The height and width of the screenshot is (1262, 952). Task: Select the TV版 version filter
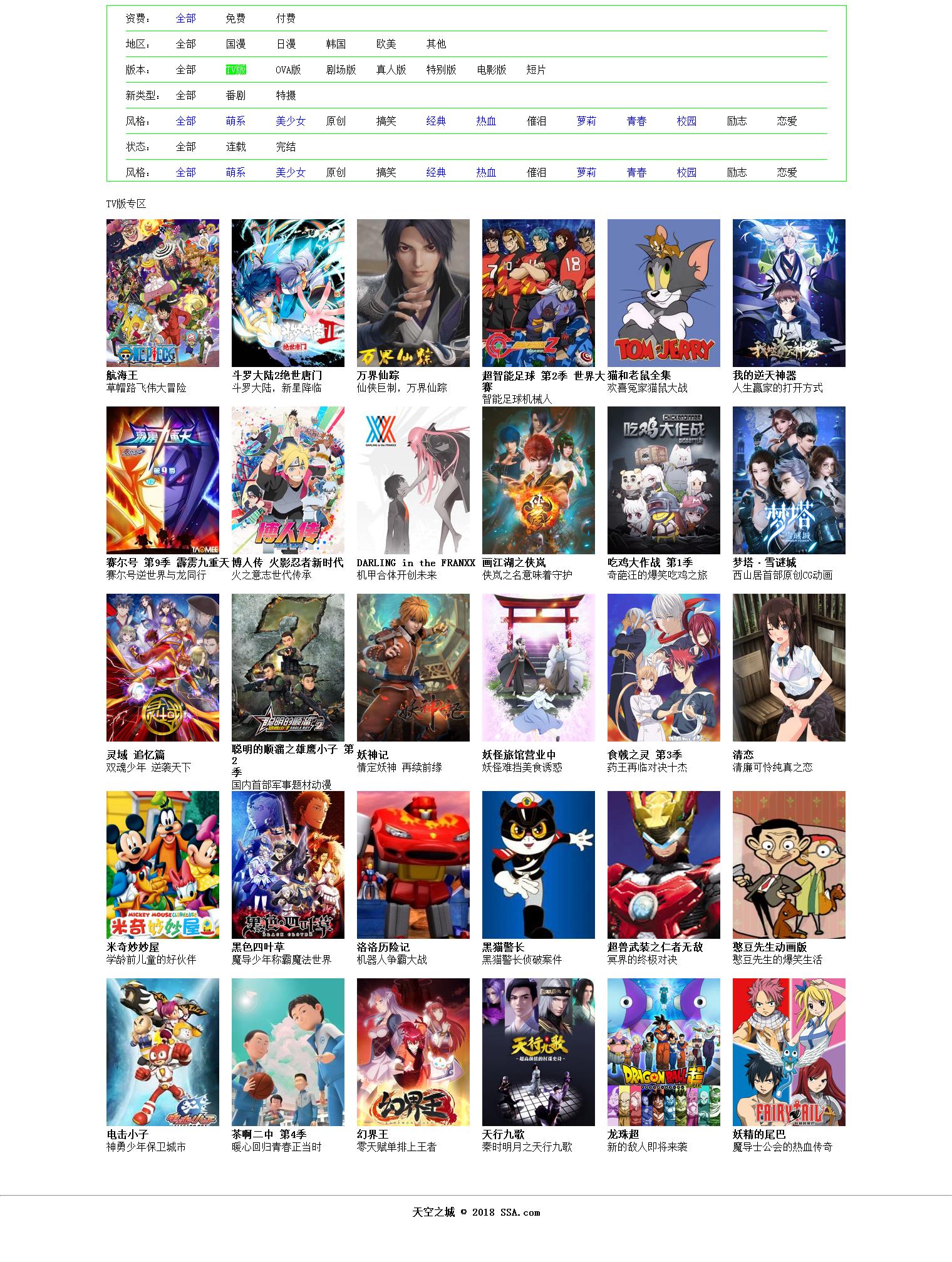(235, 70)
